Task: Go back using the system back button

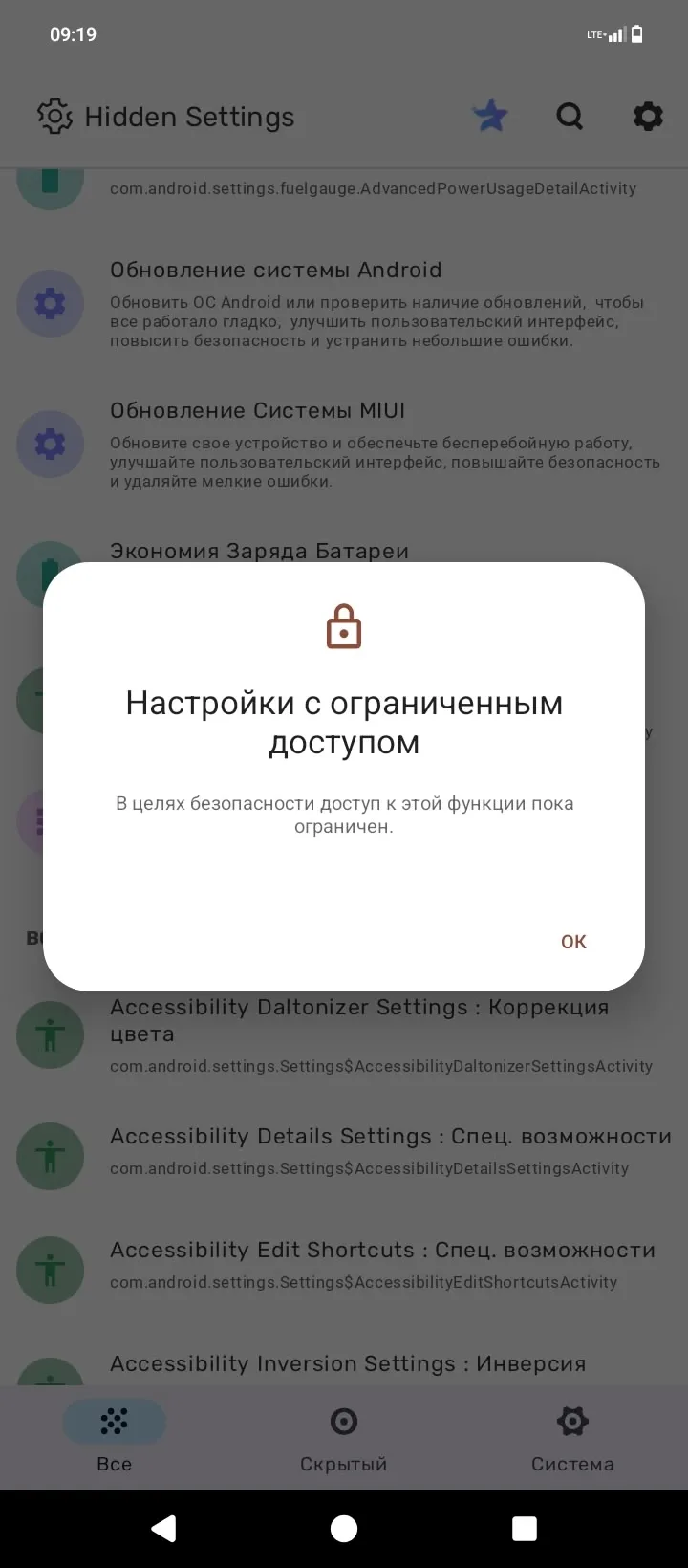Action: tap(164, 1529)
